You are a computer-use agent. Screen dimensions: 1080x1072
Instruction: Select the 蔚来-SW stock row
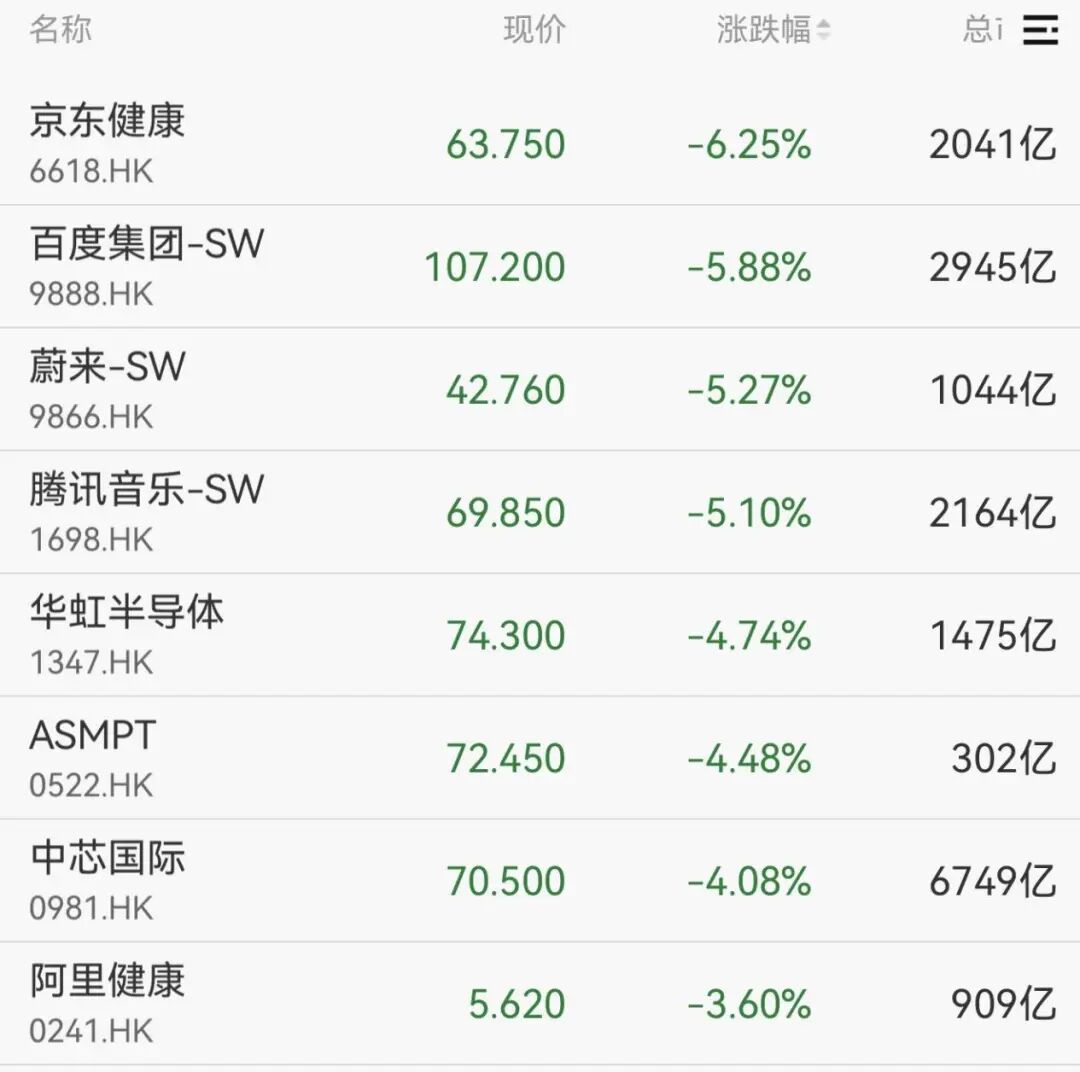(x=540, y=389)
